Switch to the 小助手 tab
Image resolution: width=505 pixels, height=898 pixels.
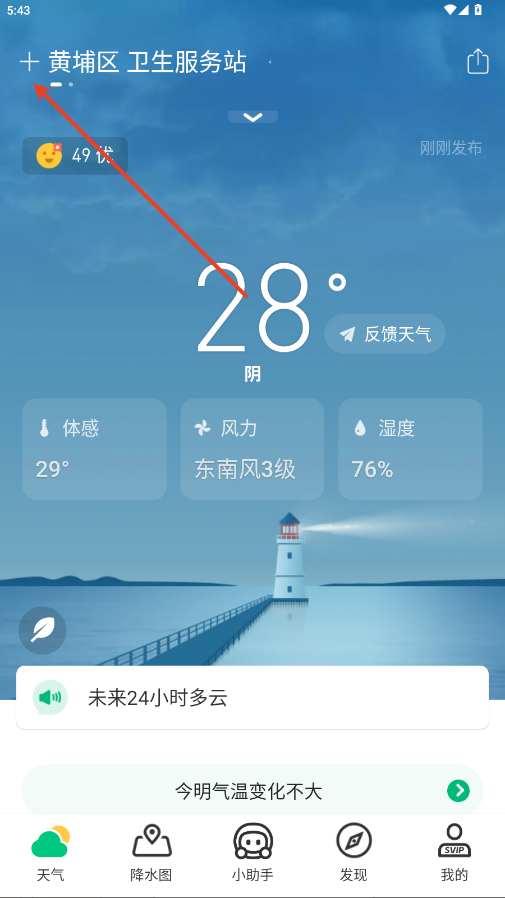point(252,853)
